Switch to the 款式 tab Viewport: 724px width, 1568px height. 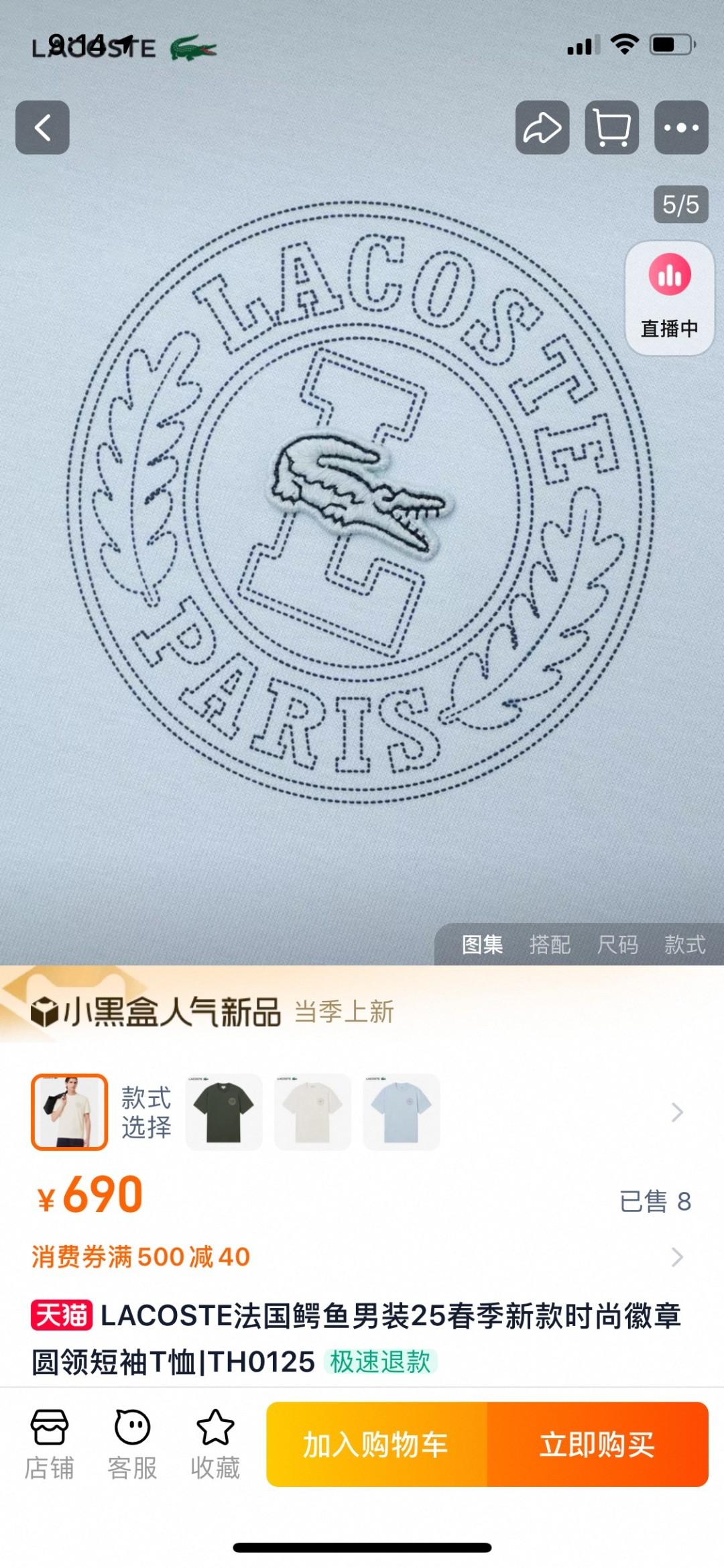click(x=684, y=945)
